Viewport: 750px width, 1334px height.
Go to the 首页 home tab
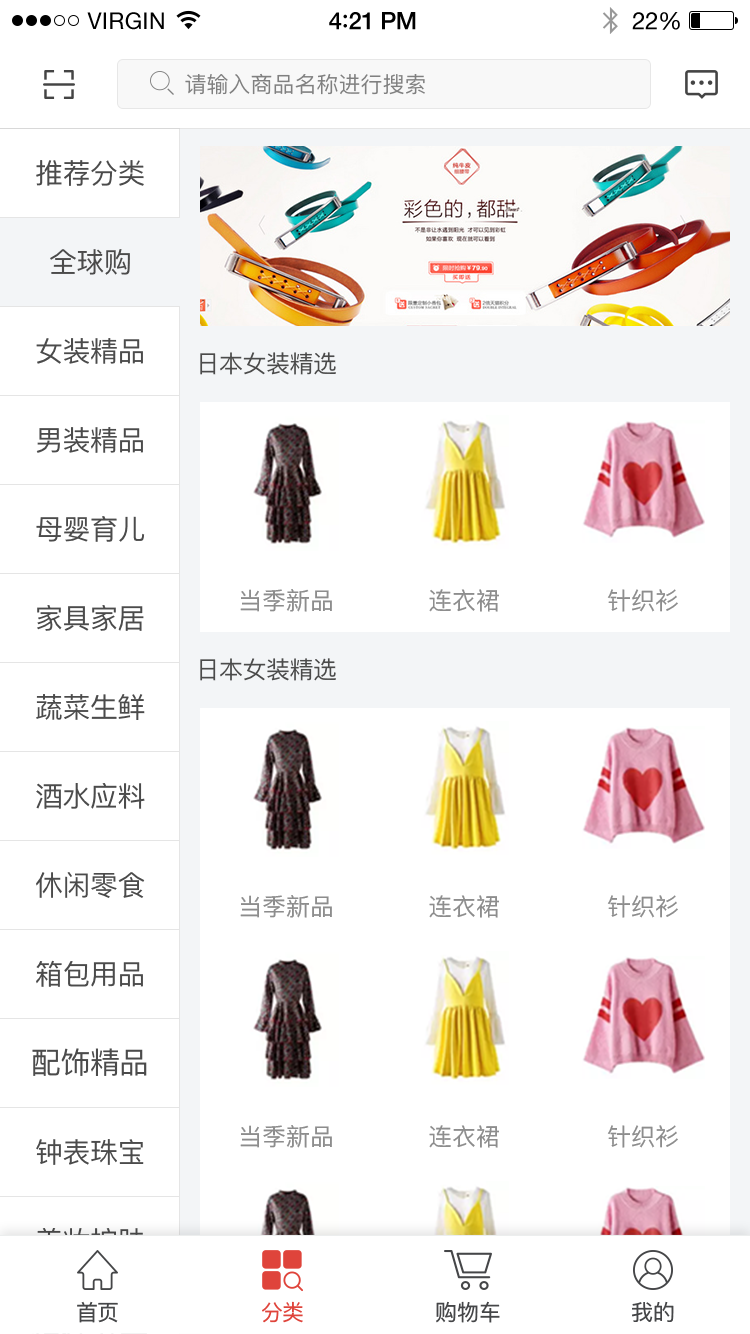97,1286
